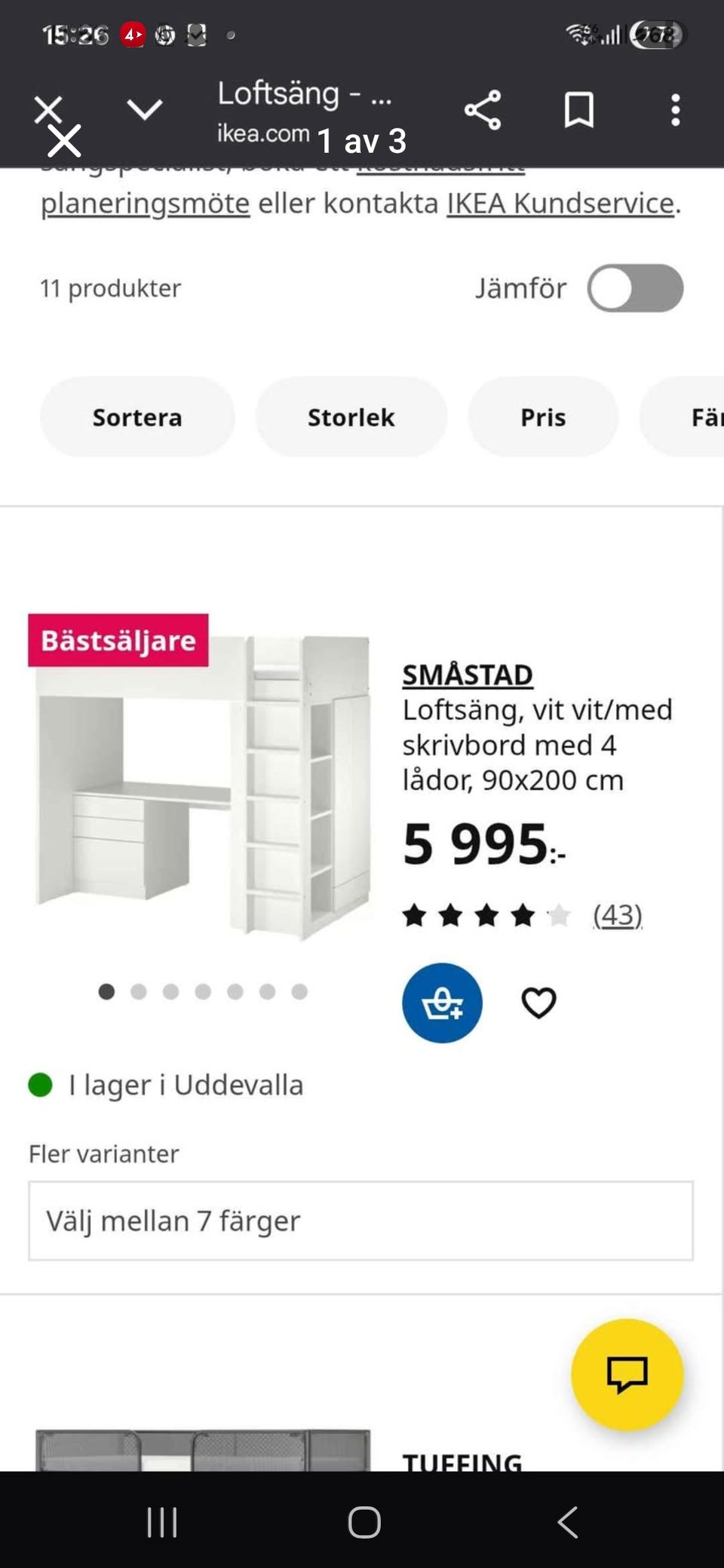Select the first carousel dot under the product

(x=106, y=992)
